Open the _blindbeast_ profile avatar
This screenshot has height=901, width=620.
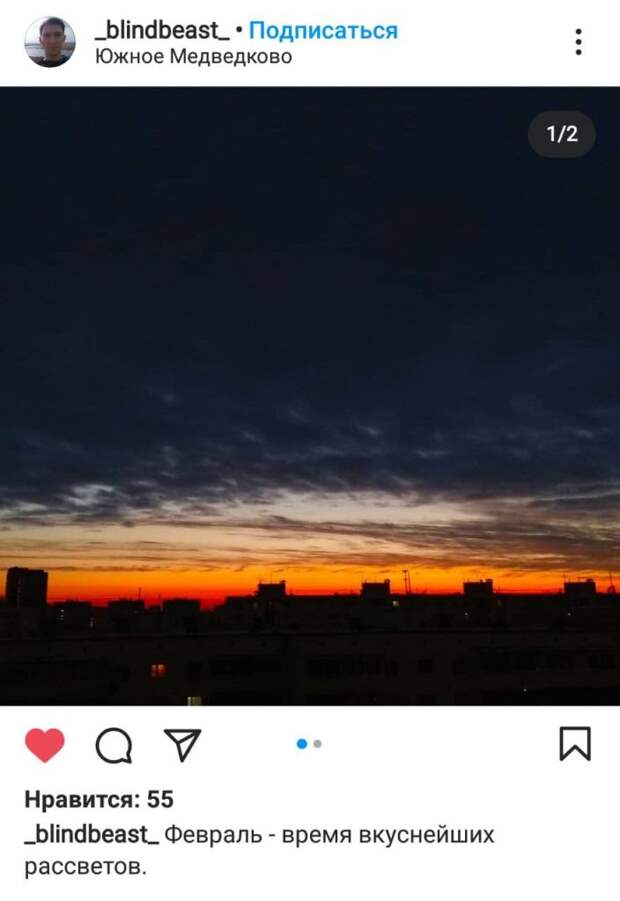pyautogui.click(x=50, y=42)
